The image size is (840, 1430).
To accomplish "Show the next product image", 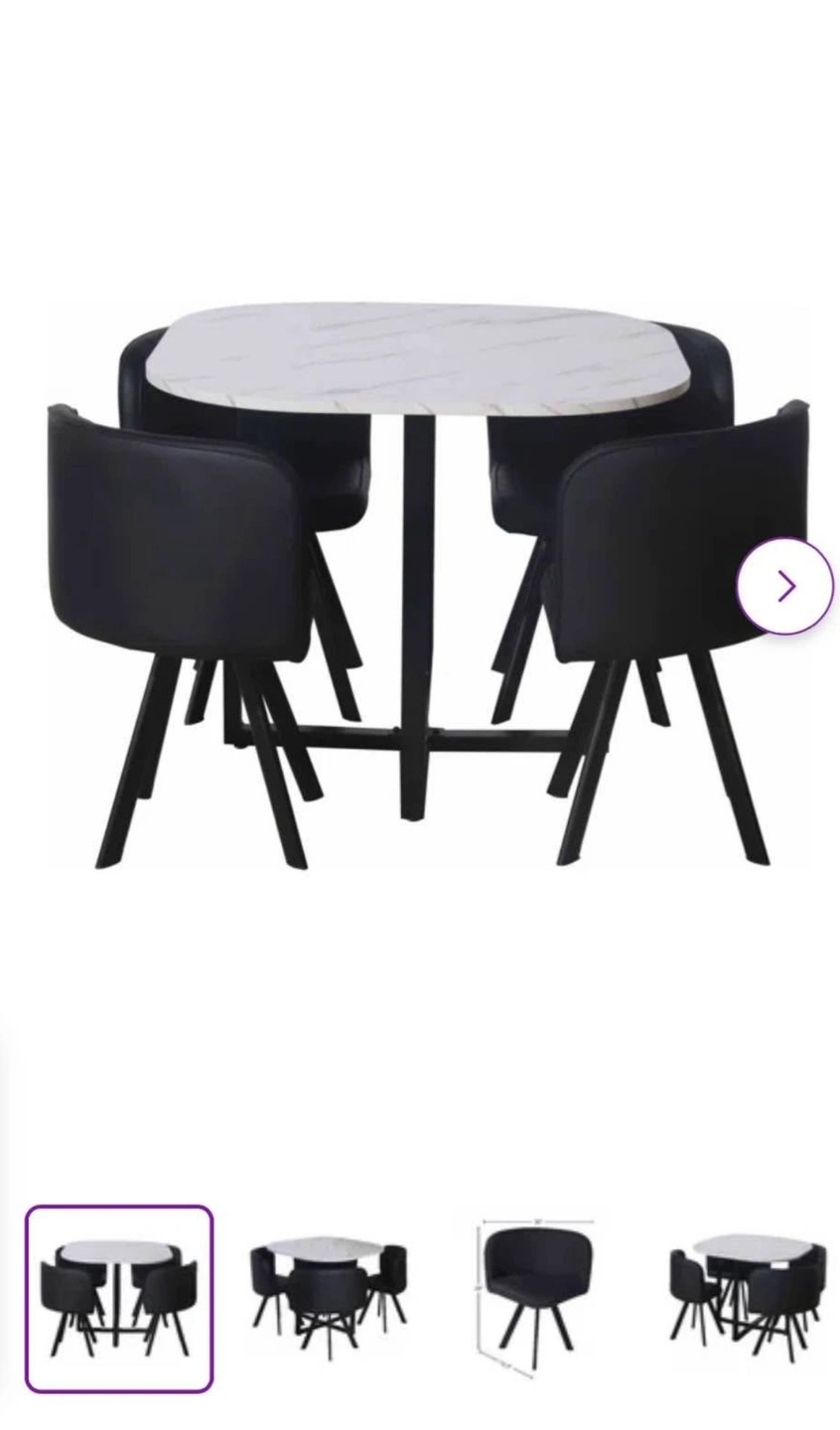I will (x=784, y=586).
